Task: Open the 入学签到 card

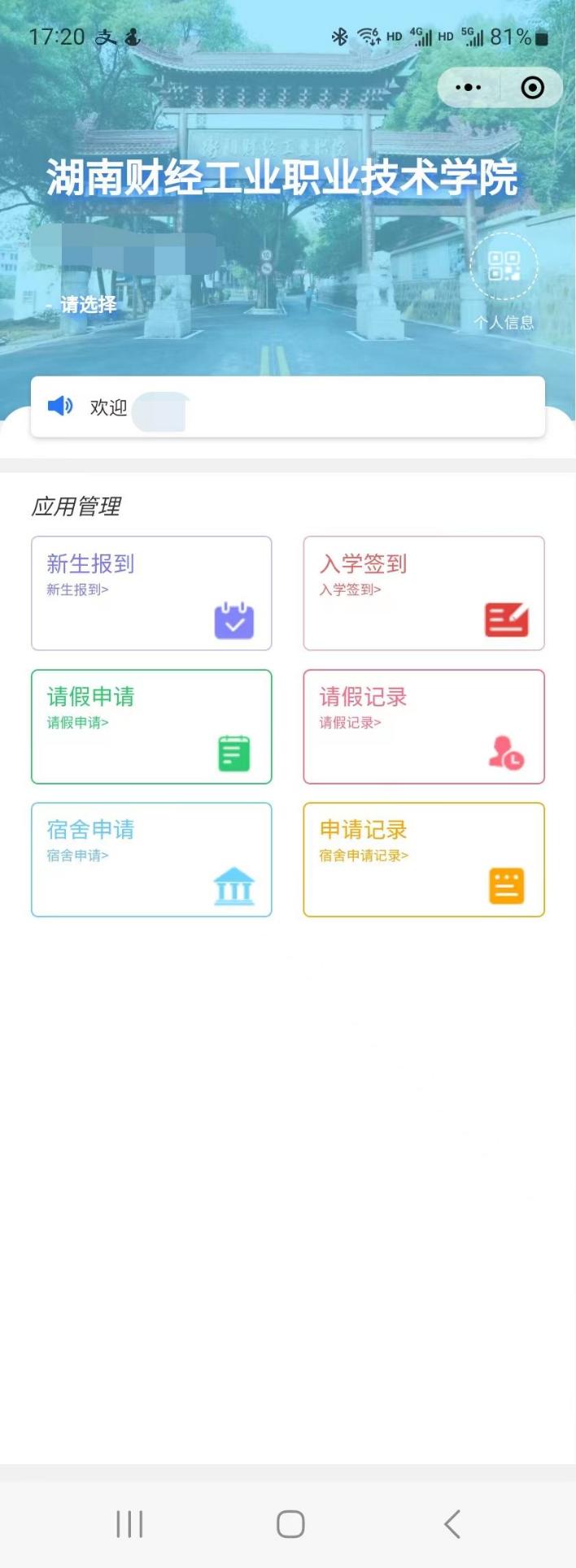Action: click(423, 593)
